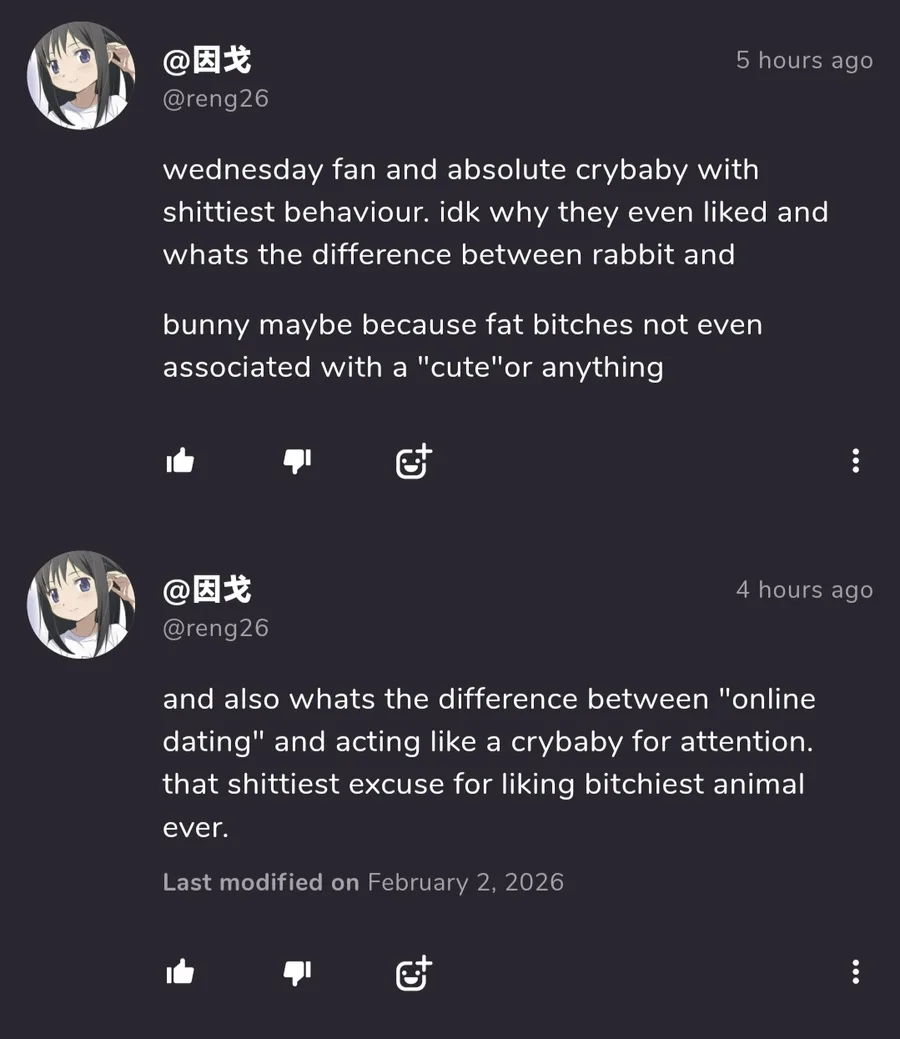This screenshot has height=1039, width=900.
Task: Dislike the comment posted 4 hours ago
Action: [297, 973]
